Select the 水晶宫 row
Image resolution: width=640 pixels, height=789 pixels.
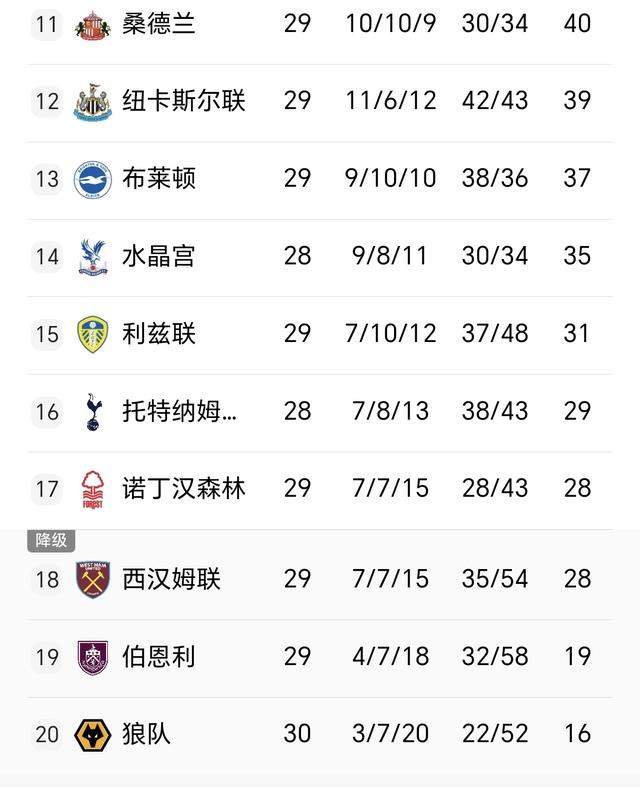158,256
